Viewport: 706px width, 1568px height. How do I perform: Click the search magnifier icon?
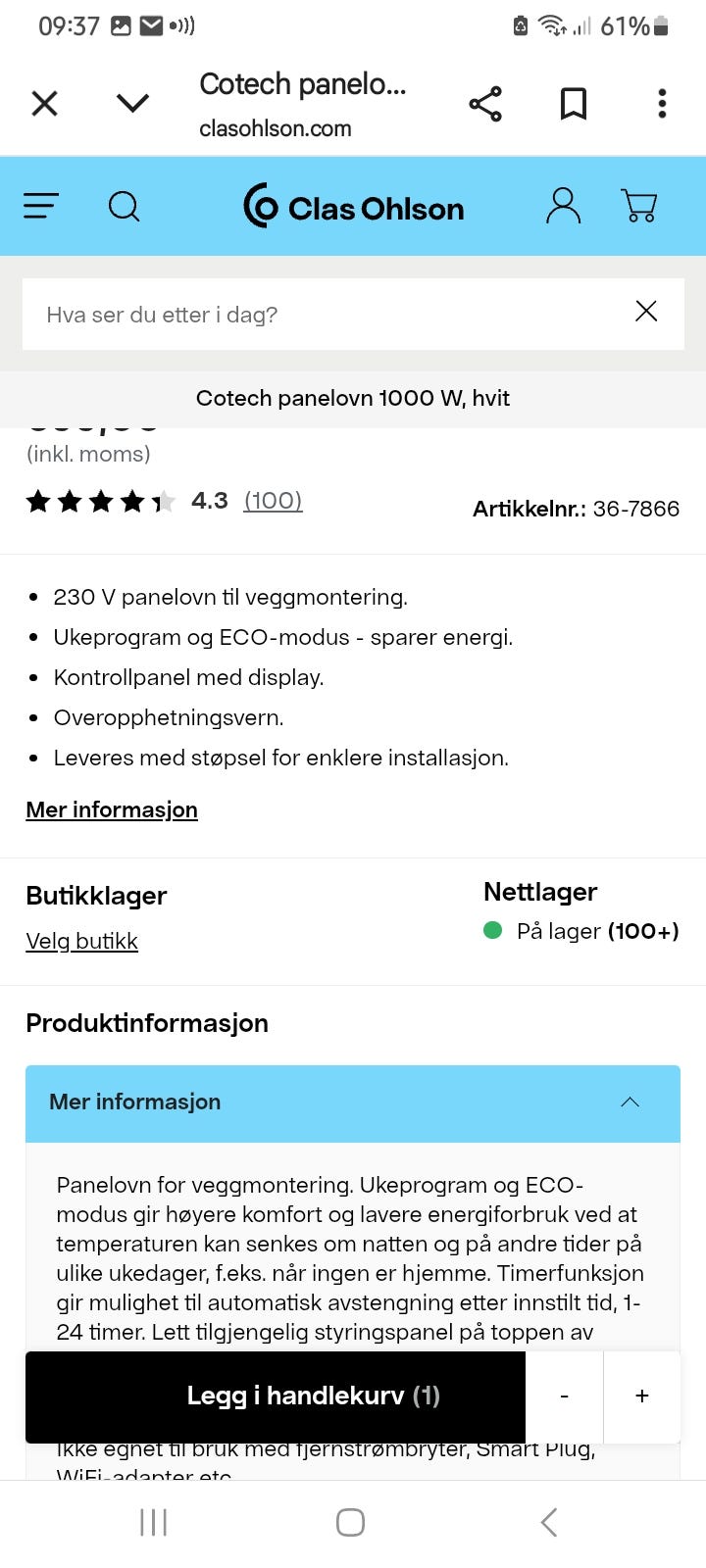pos(124,207)
